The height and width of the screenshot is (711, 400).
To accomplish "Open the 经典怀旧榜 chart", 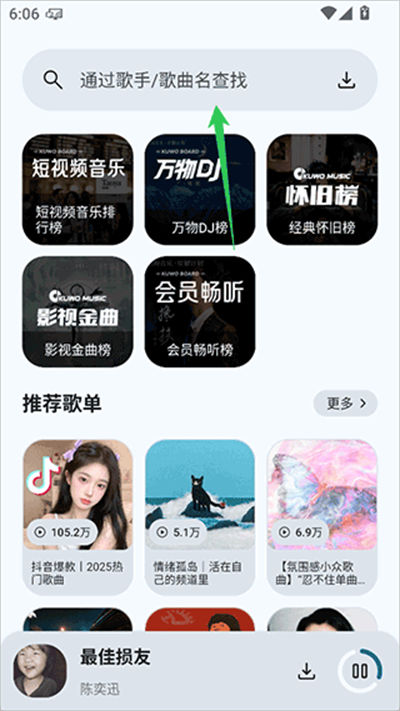I will click(322, 189).
